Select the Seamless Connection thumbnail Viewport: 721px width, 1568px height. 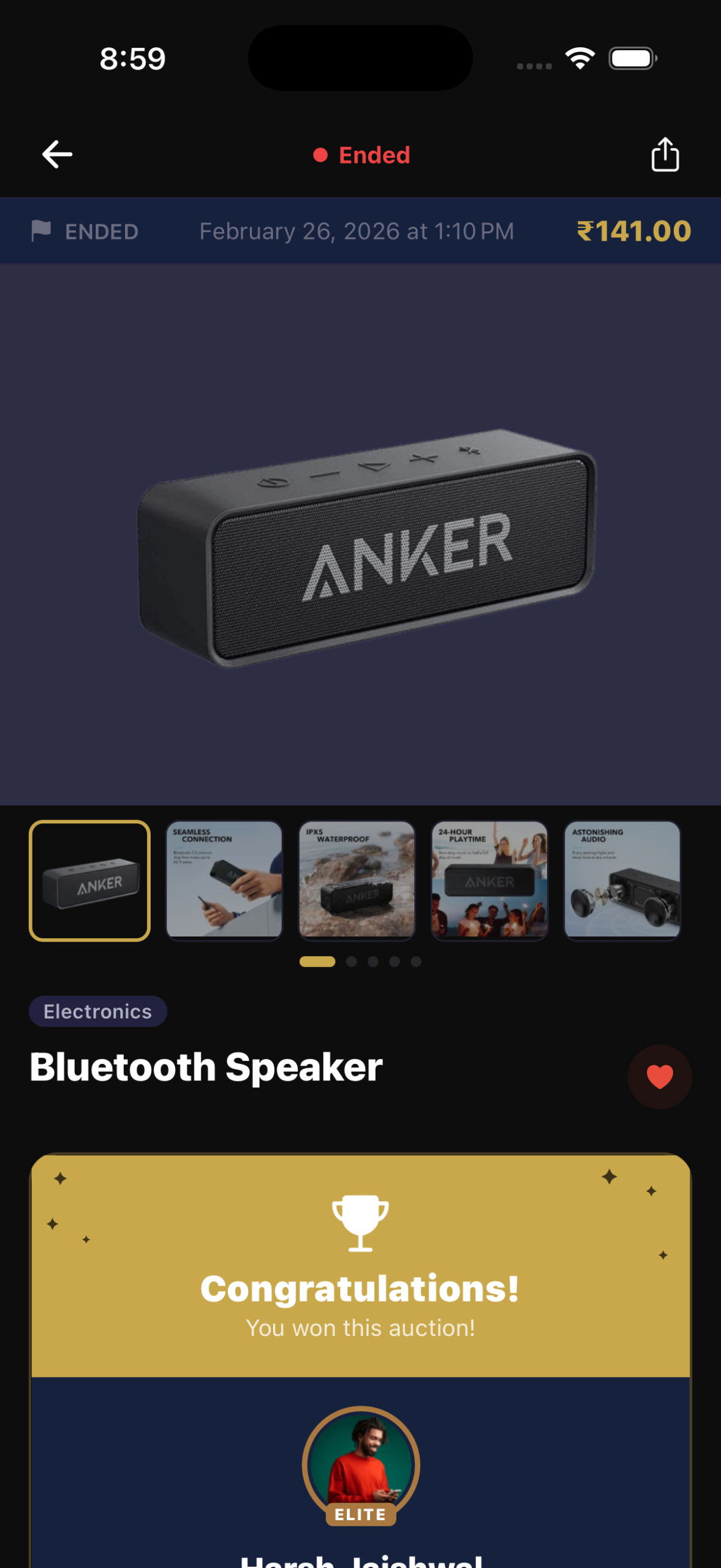(224, 880)
